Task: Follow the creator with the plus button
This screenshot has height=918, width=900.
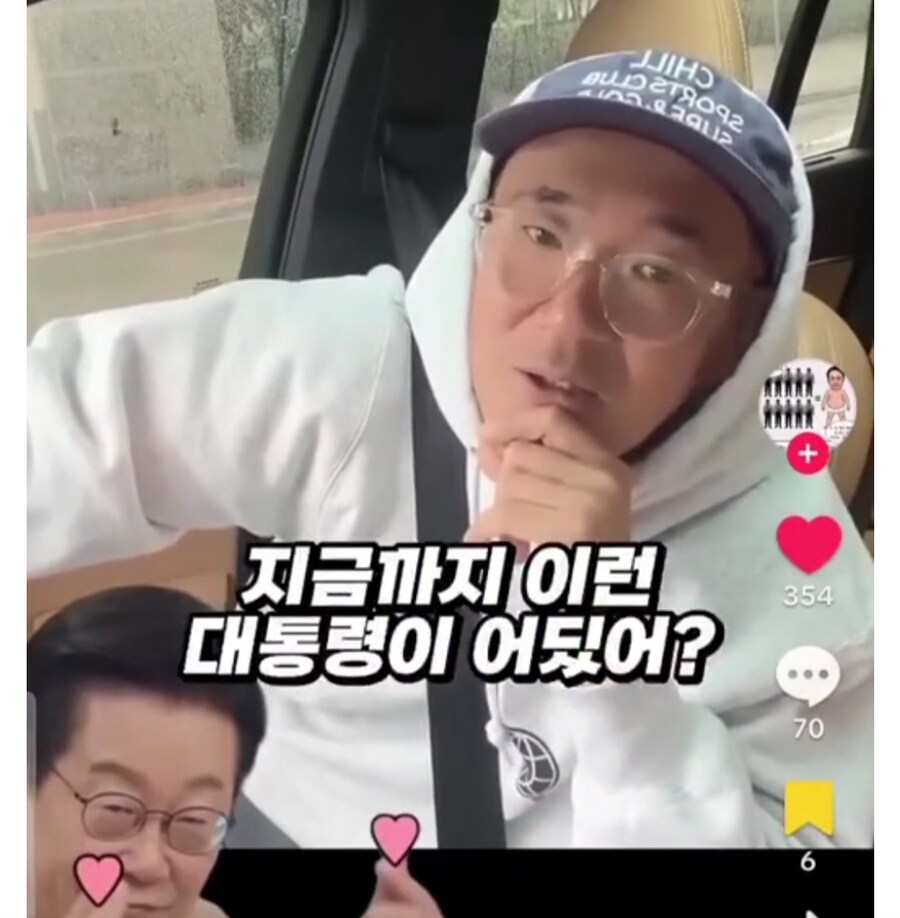Action: (808, 455)
